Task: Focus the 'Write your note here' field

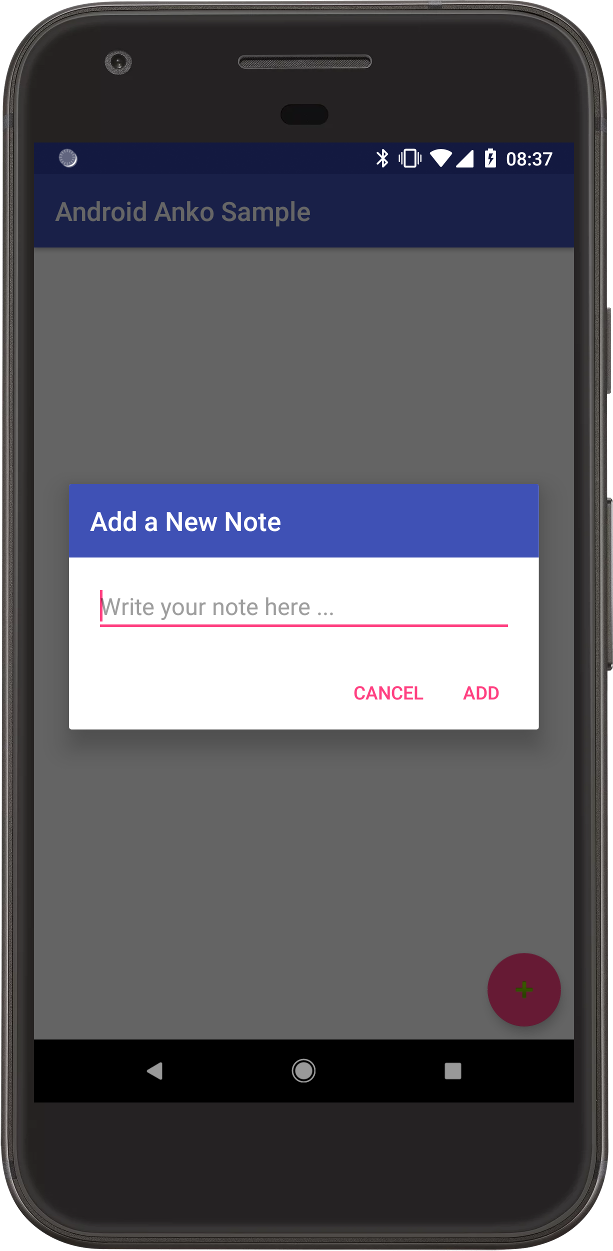Action: 304,607
